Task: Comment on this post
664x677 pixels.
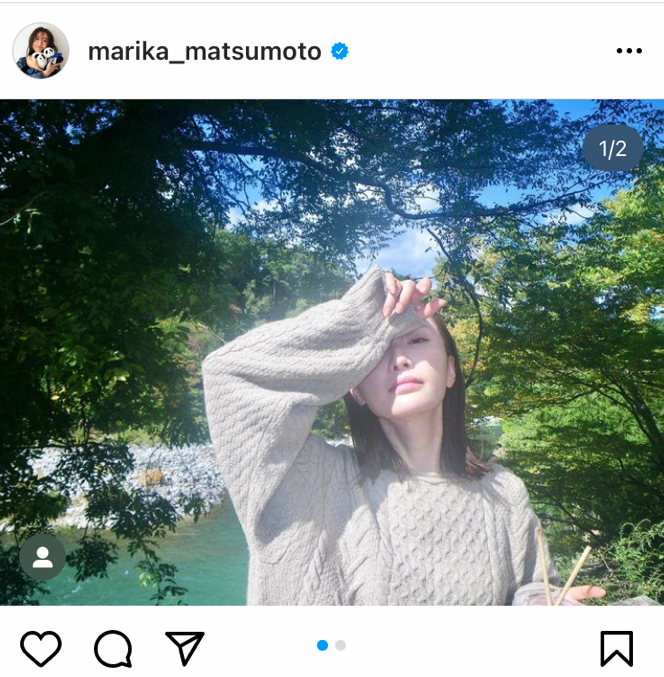Action: pyautogui.click(x=113, y=649)
